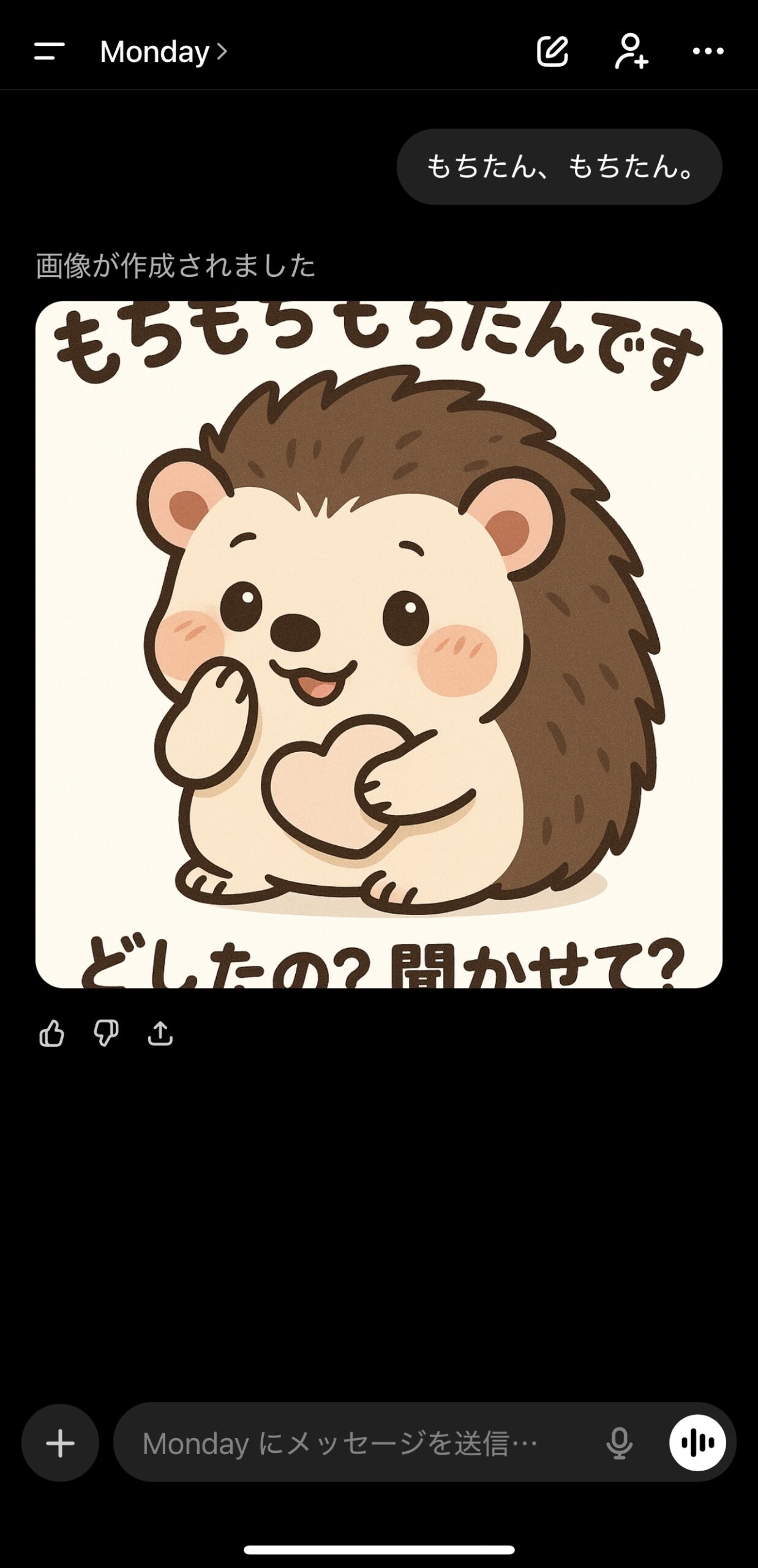The height and width of the screenshot is (1568, 758).
Task: Open the sidebar menu
Action: (50, 51)
